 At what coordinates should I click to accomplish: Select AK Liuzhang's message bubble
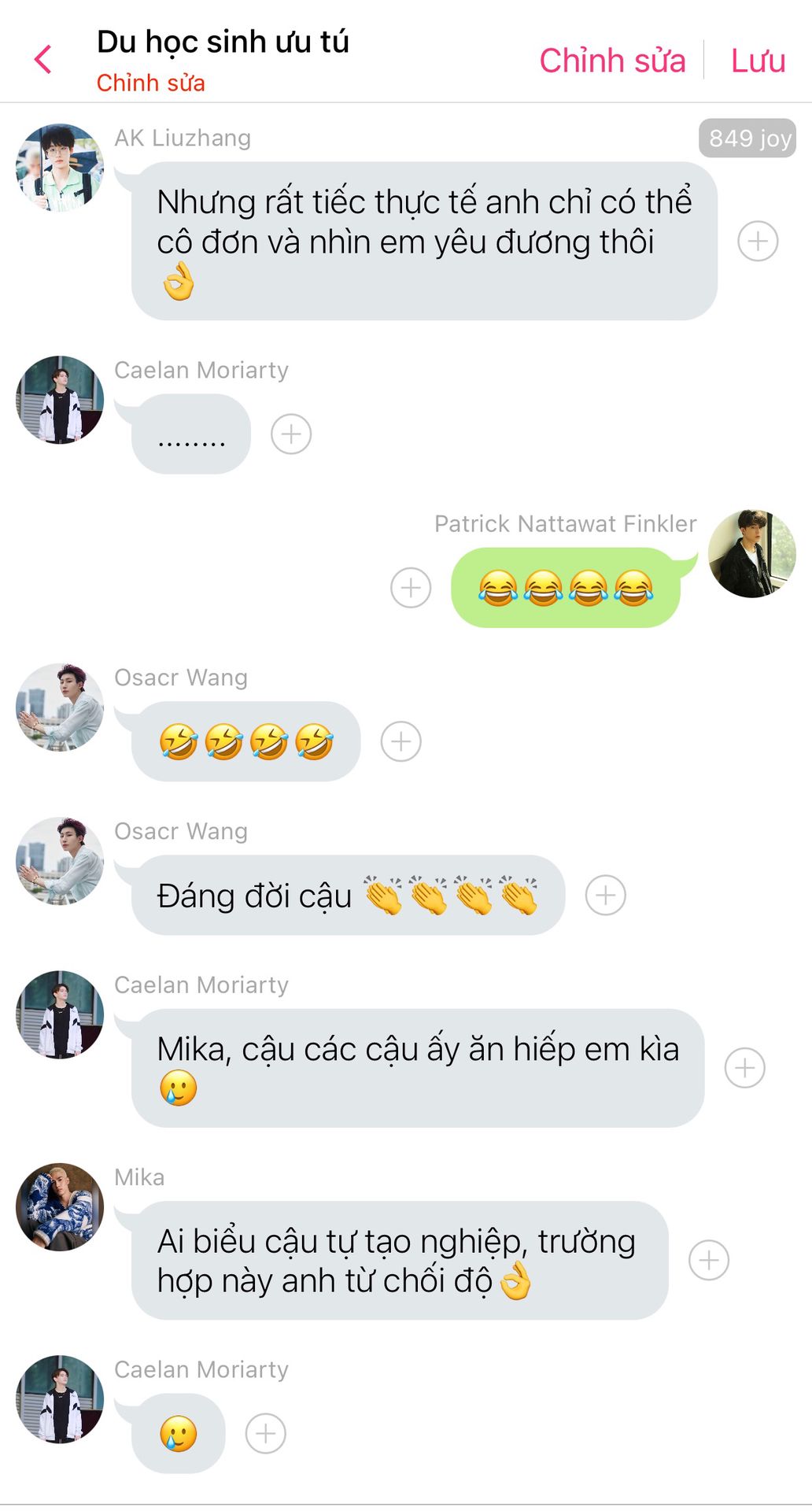tap(424, 241)
